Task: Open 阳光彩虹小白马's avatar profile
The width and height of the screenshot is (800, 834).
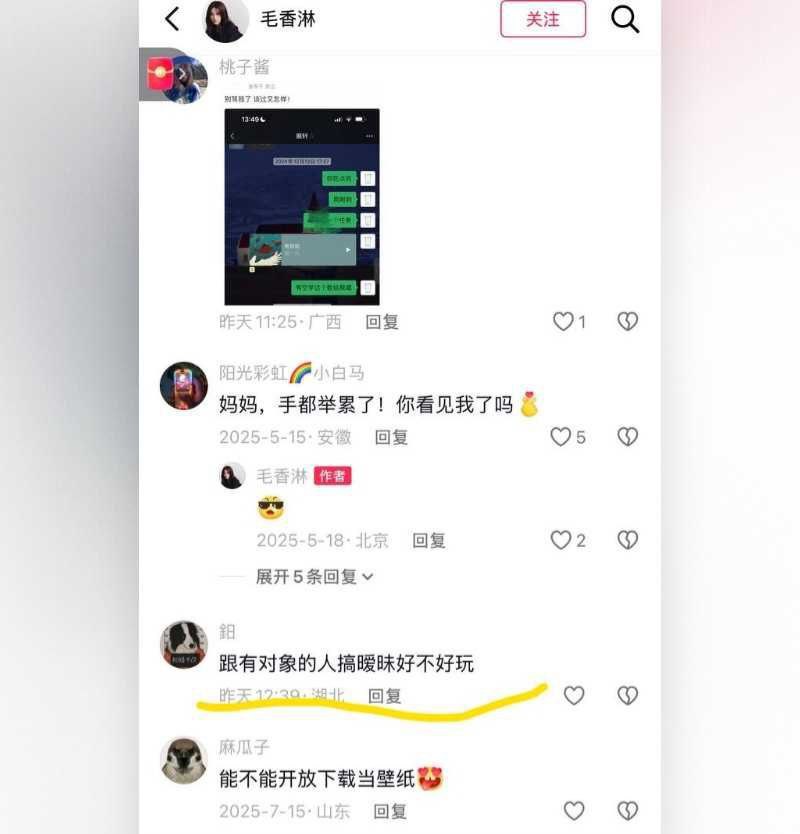Action: point(184,386)
